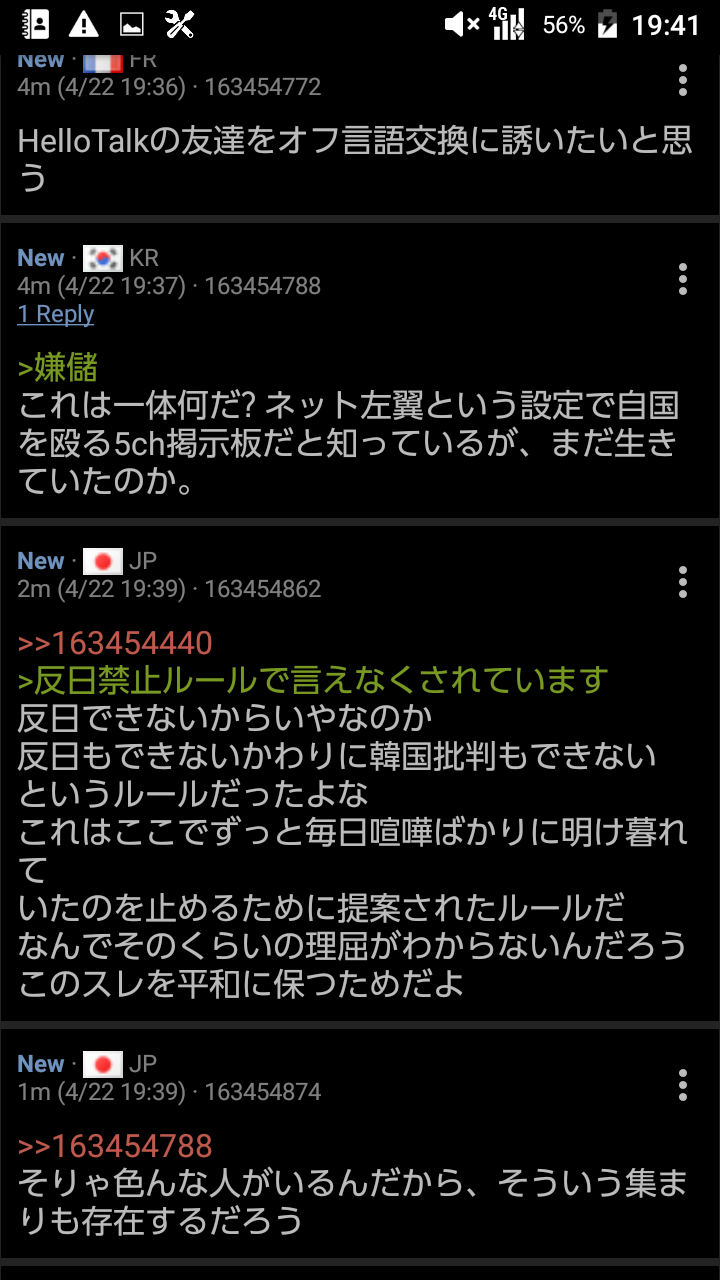The width and height of the screenshot is (720, 1280).
Task: Open overflow menu for post 163454862
Action: point(683,581)
